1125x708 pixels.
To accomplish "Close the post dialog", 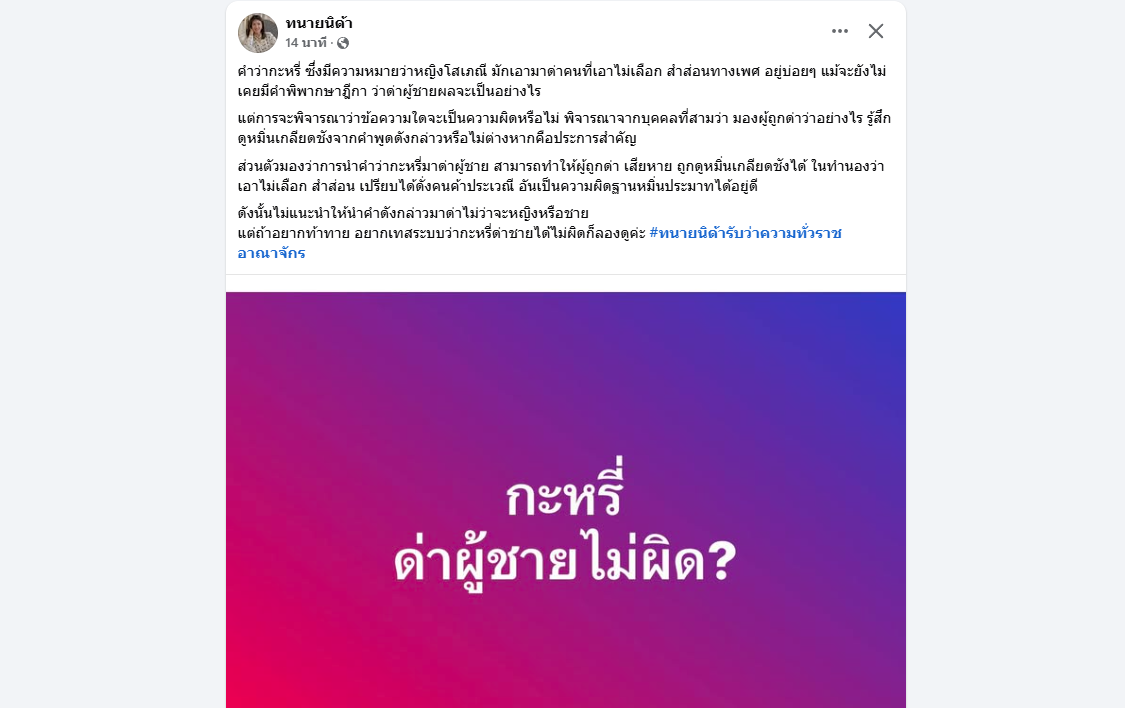I will pyautogui.click(x=876, y=31).
